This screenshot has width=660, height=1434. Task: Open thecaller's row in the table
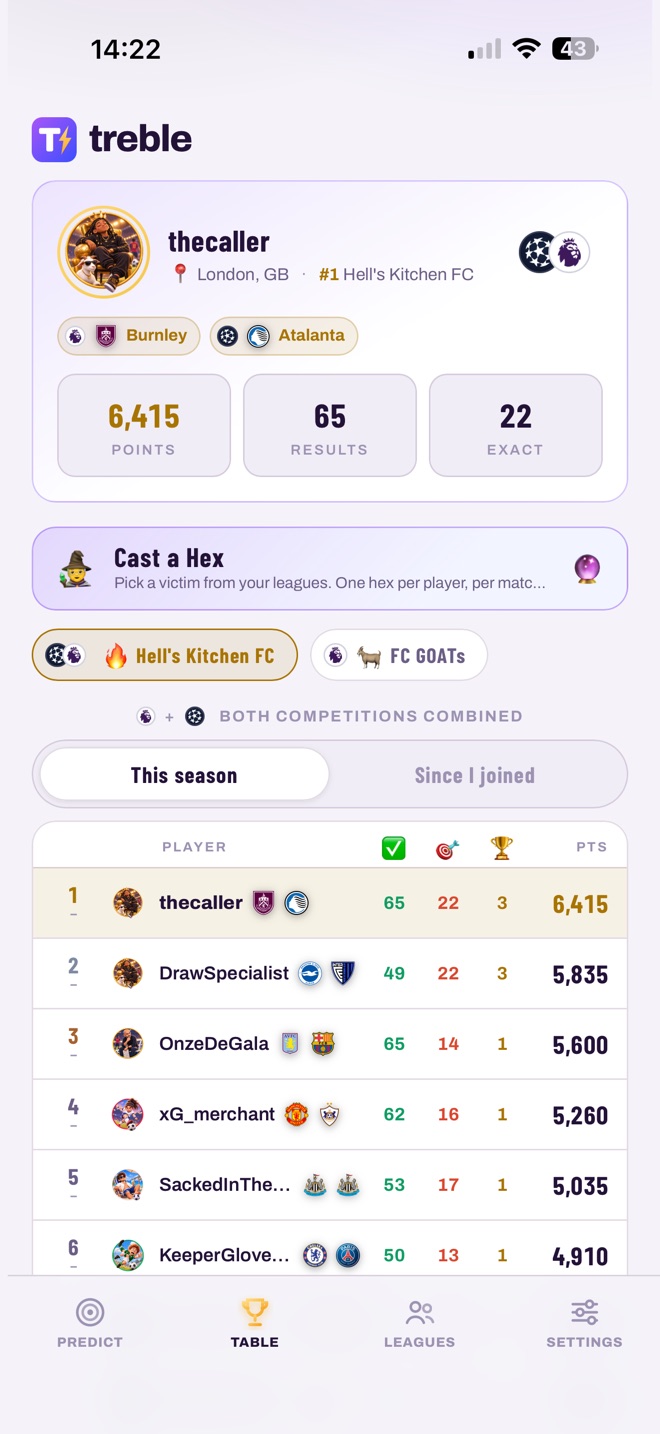tap(330, 903)
